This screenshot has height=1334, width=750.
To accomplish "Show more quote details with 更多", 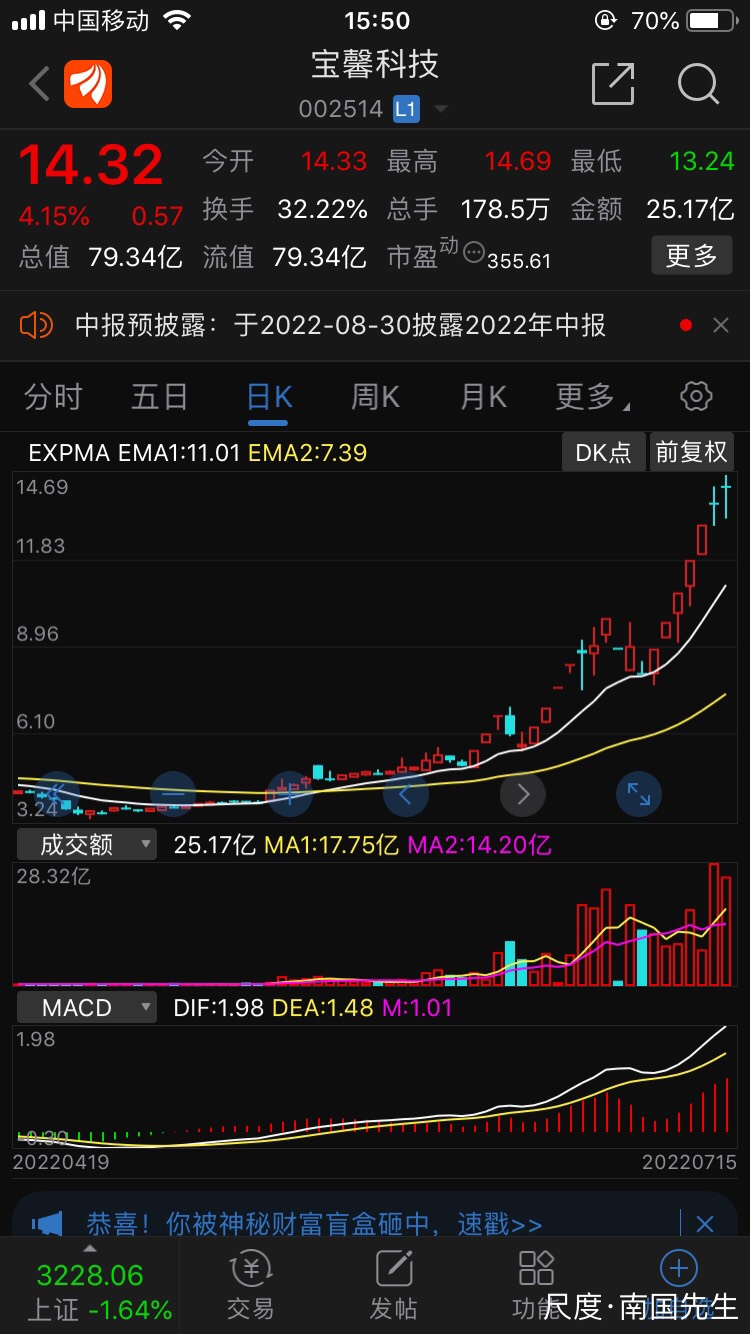I will point(692,256).
